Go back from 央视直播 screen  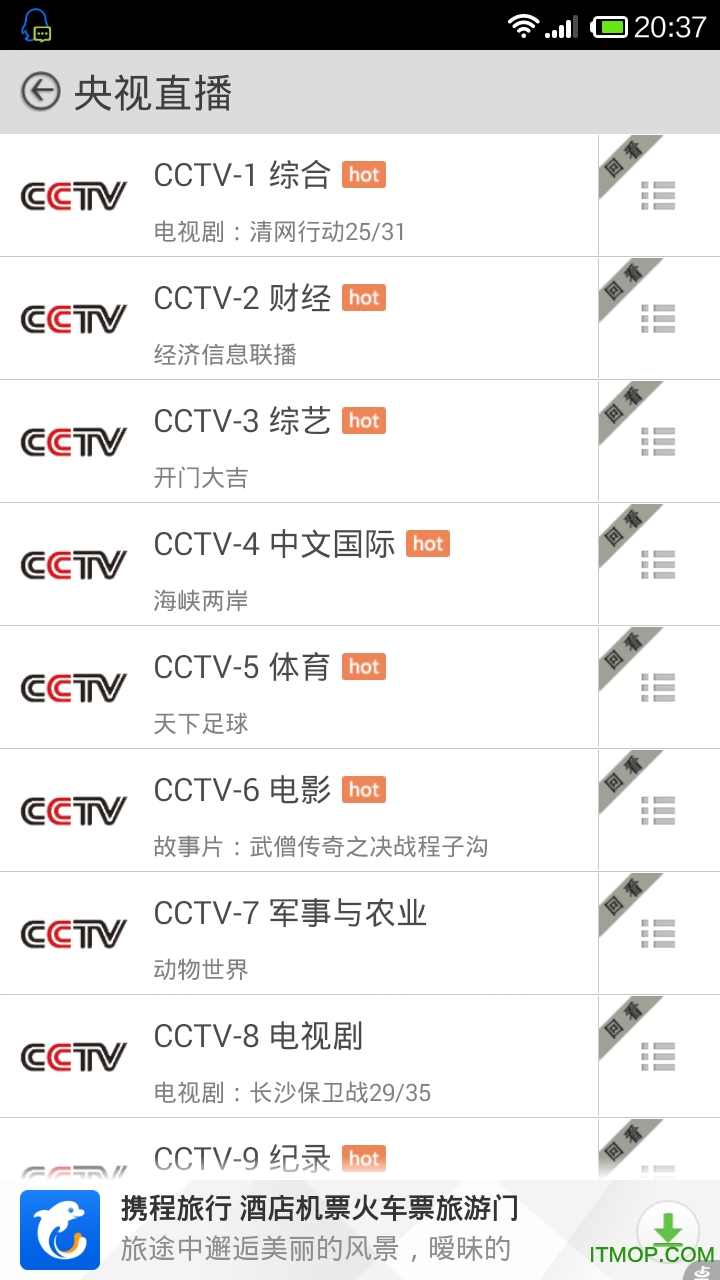41,92
